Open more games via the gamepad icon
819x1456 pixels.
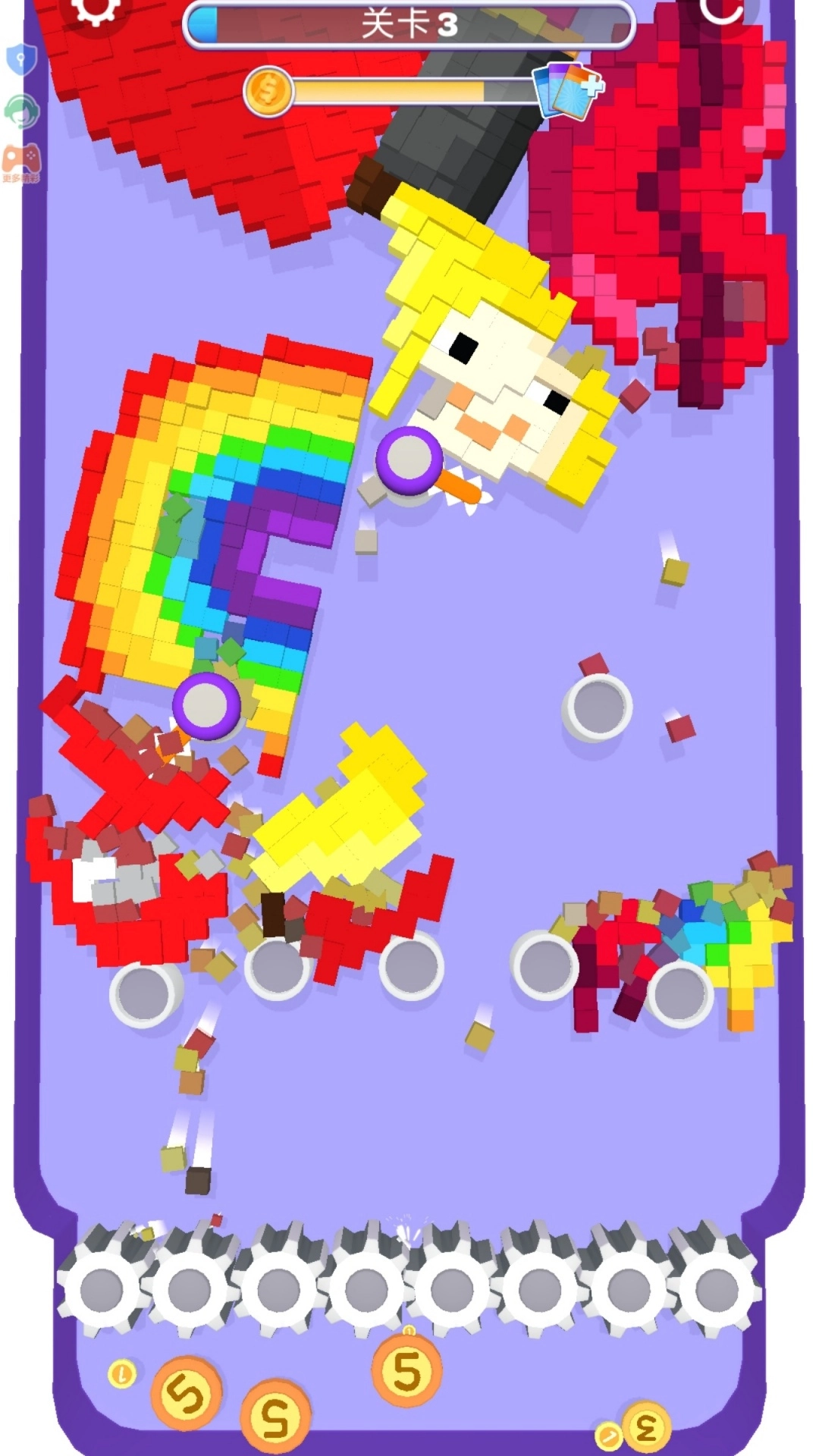20,161
